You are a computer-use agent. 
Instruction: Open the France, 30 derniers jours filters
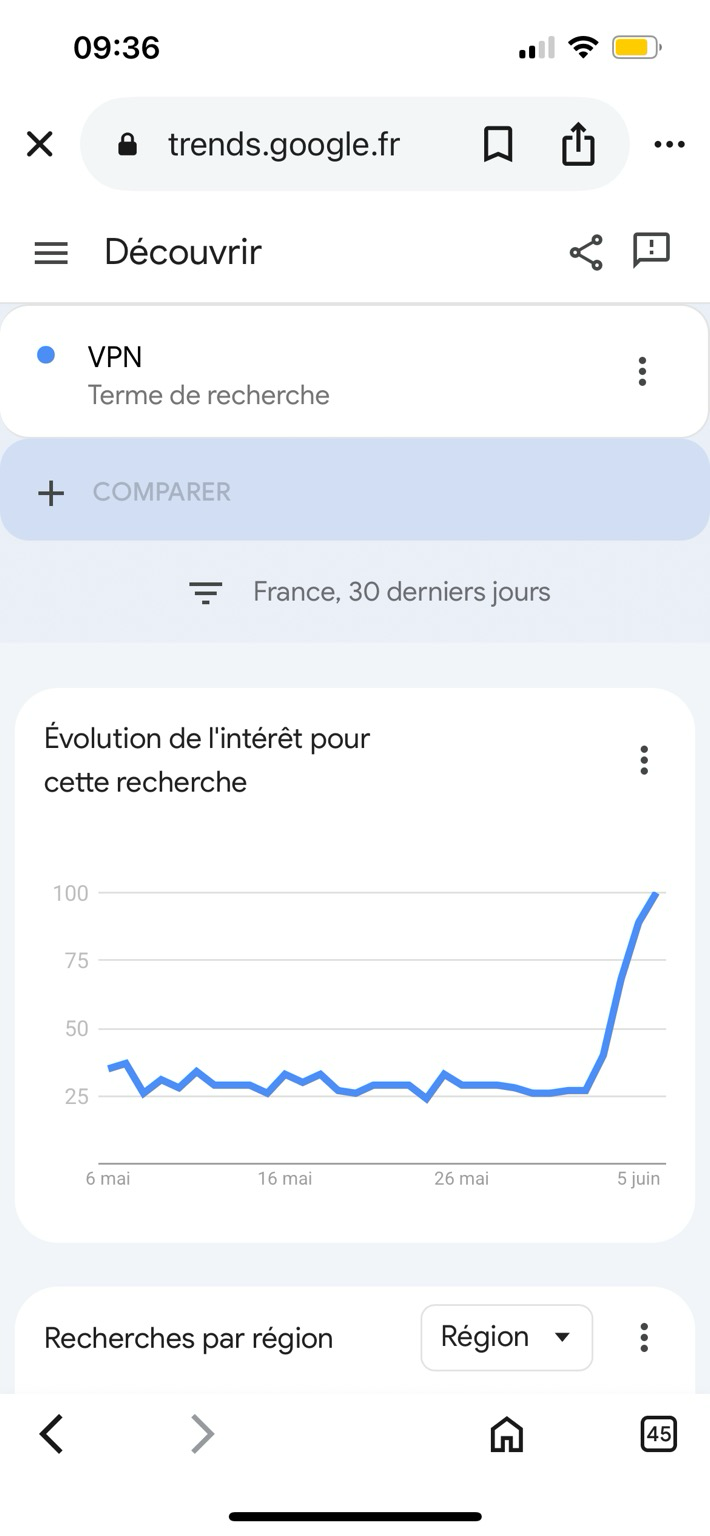pos(370,592)
